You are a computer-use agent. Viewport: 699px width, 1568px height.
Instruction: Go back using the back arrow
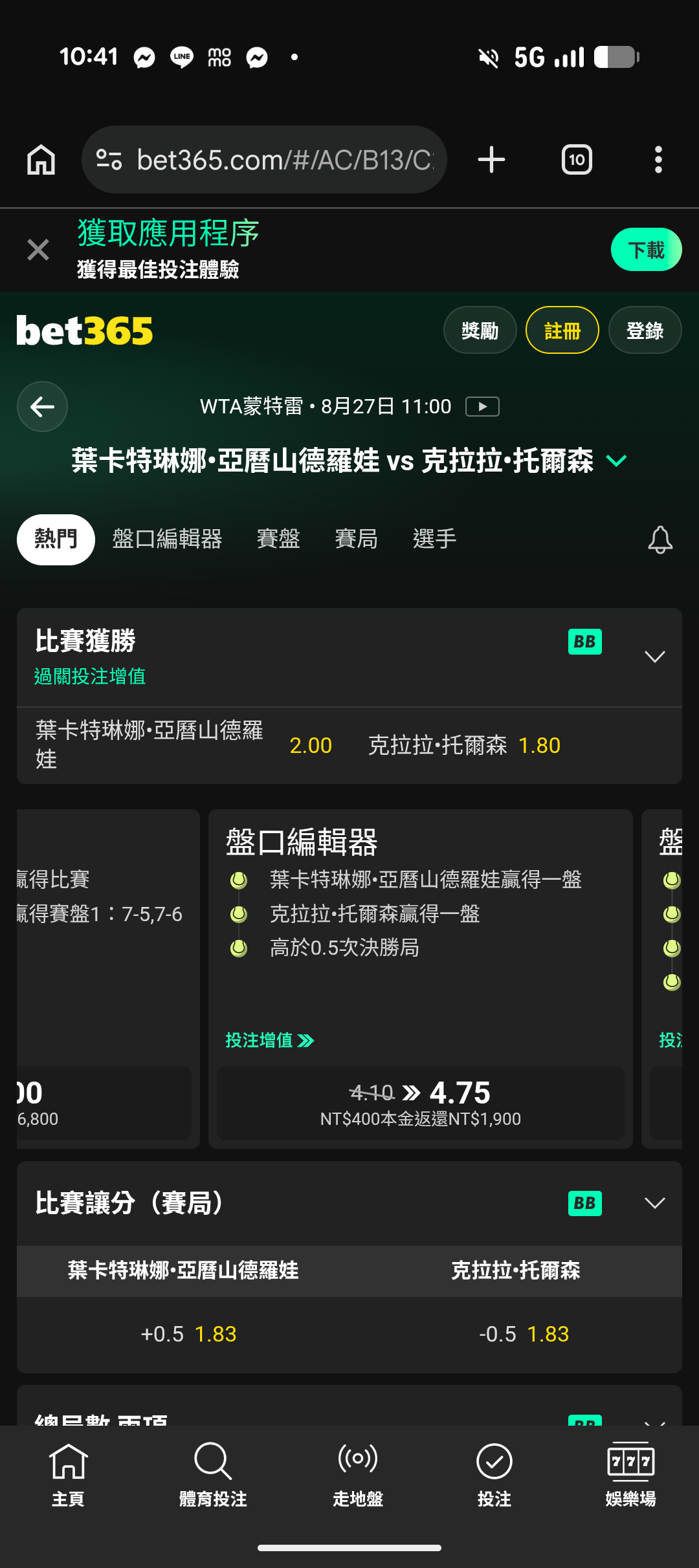43,407
